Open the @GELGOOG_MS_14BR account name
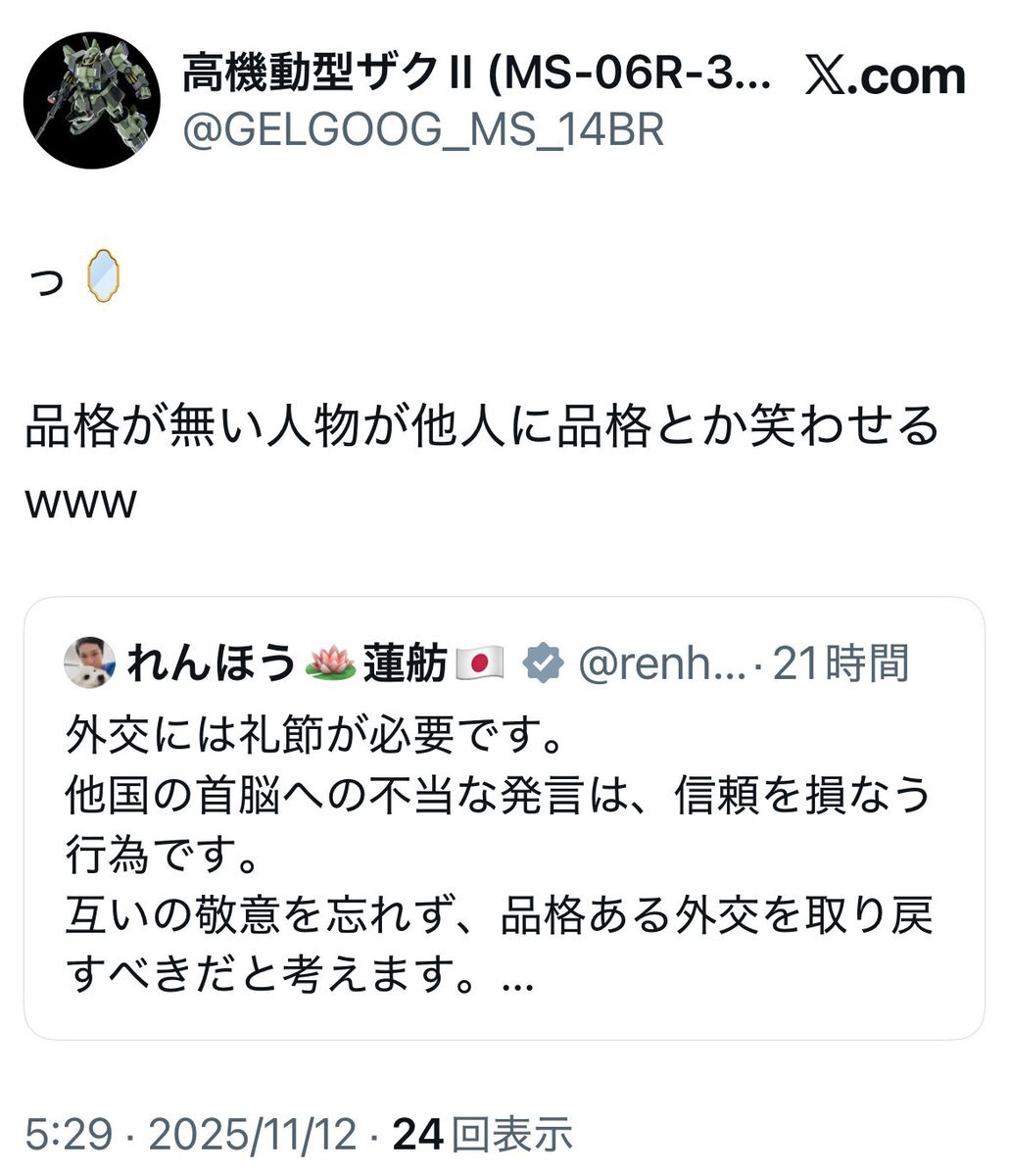 423,129
